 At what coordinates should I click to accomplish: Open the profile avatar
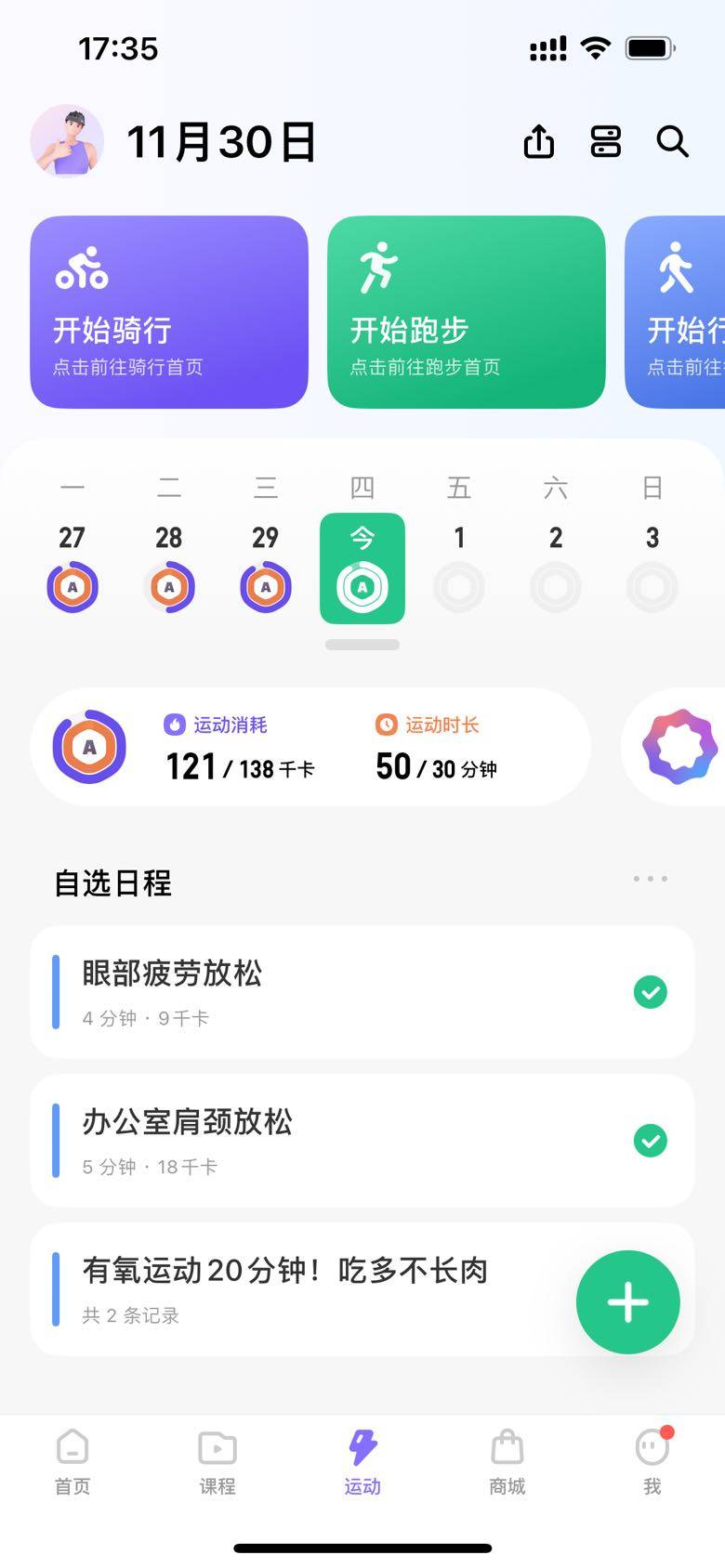[x=67, y=141]
